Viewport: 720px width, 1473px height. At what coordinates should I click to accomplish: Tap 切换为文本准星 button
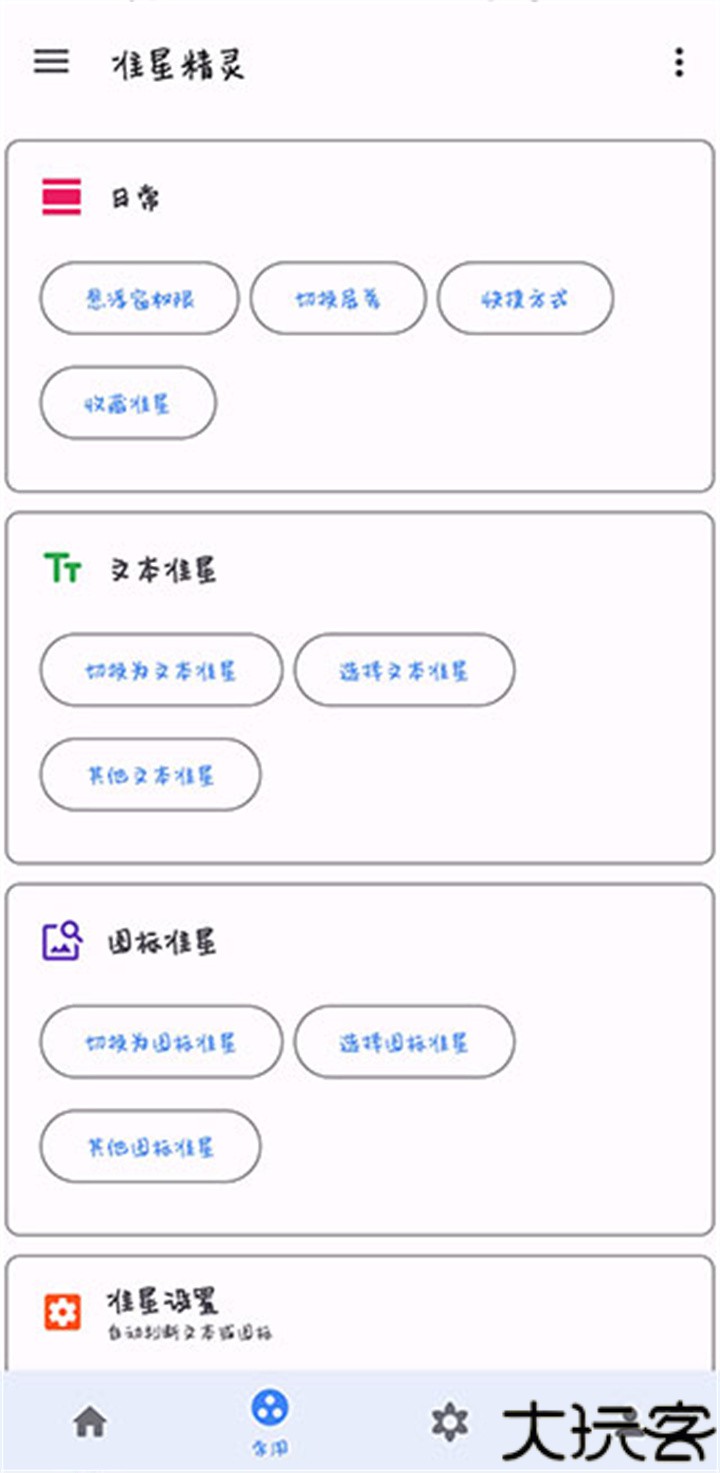pyautogui.click(x=160, y=671)
